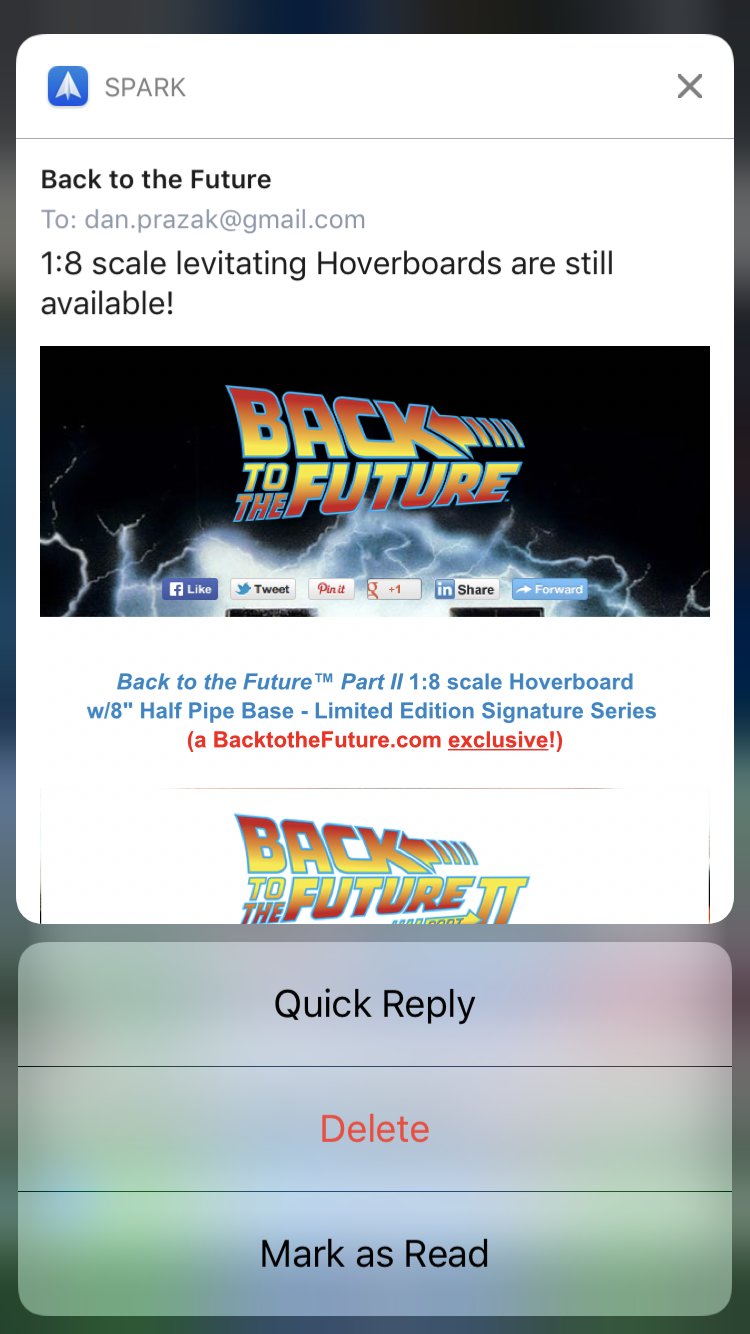Choose Quick Reply action

(375, 1004)
